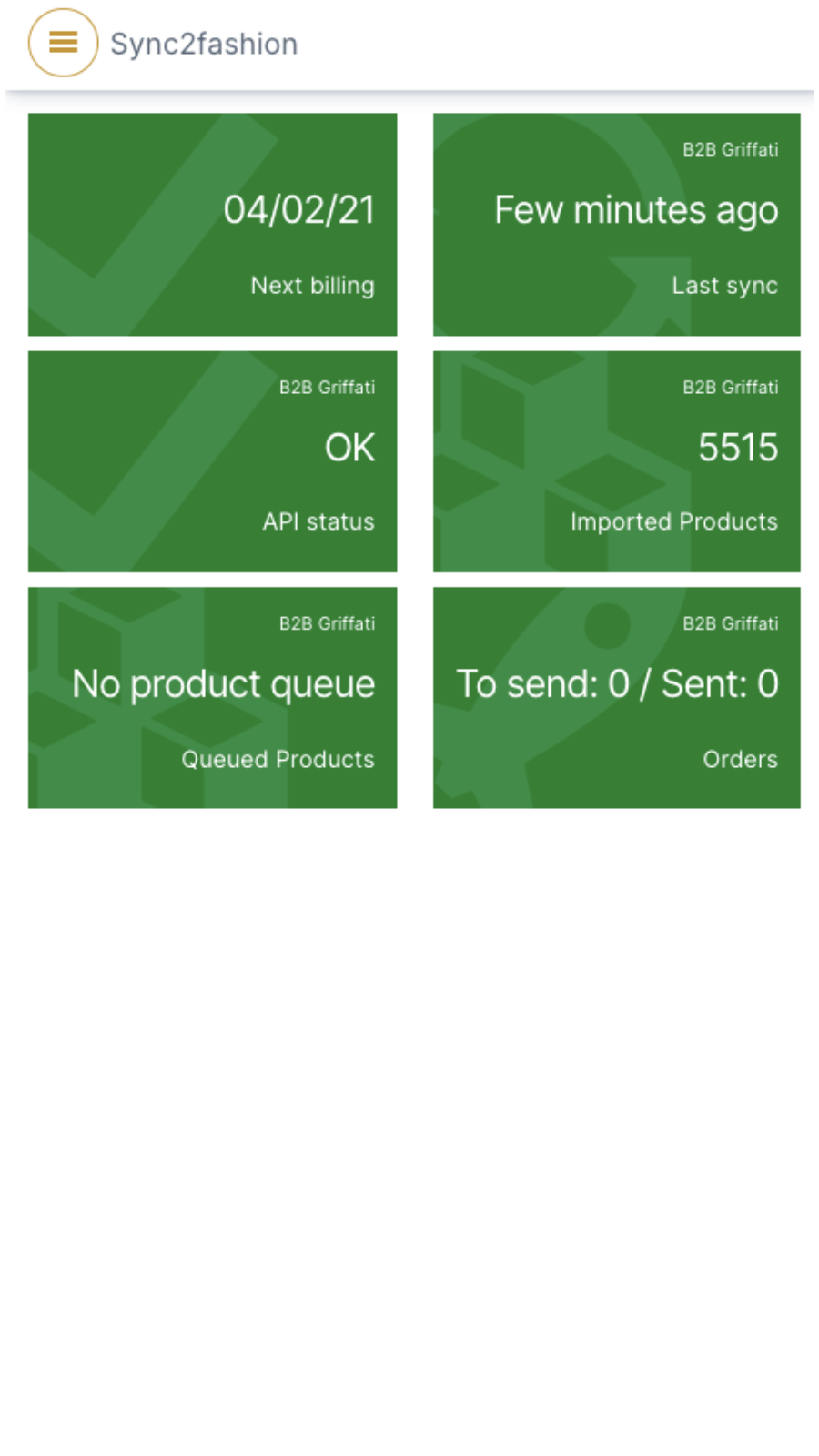Screen dimensions: 819x1456
Task: Open the Imported Products card
Action: tap(616, 461)
